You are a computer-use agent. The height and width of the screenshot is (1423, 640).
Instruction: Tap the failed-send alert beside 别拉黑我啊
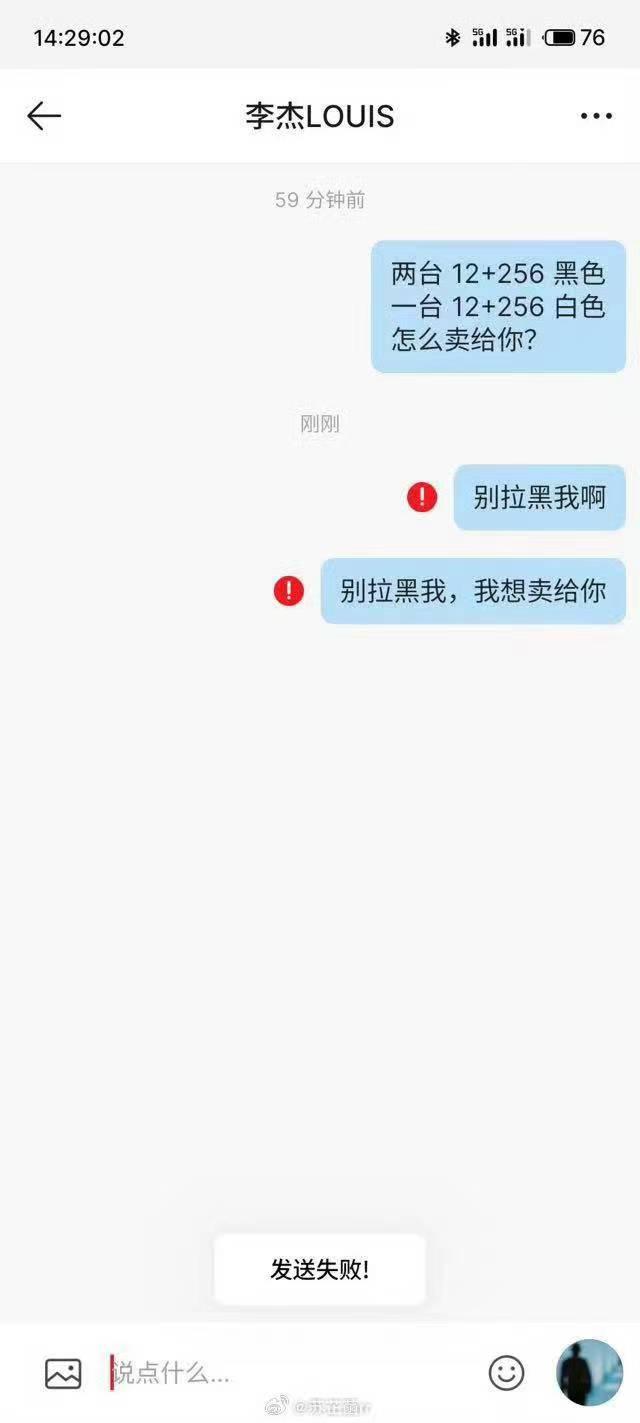[422, 497]
